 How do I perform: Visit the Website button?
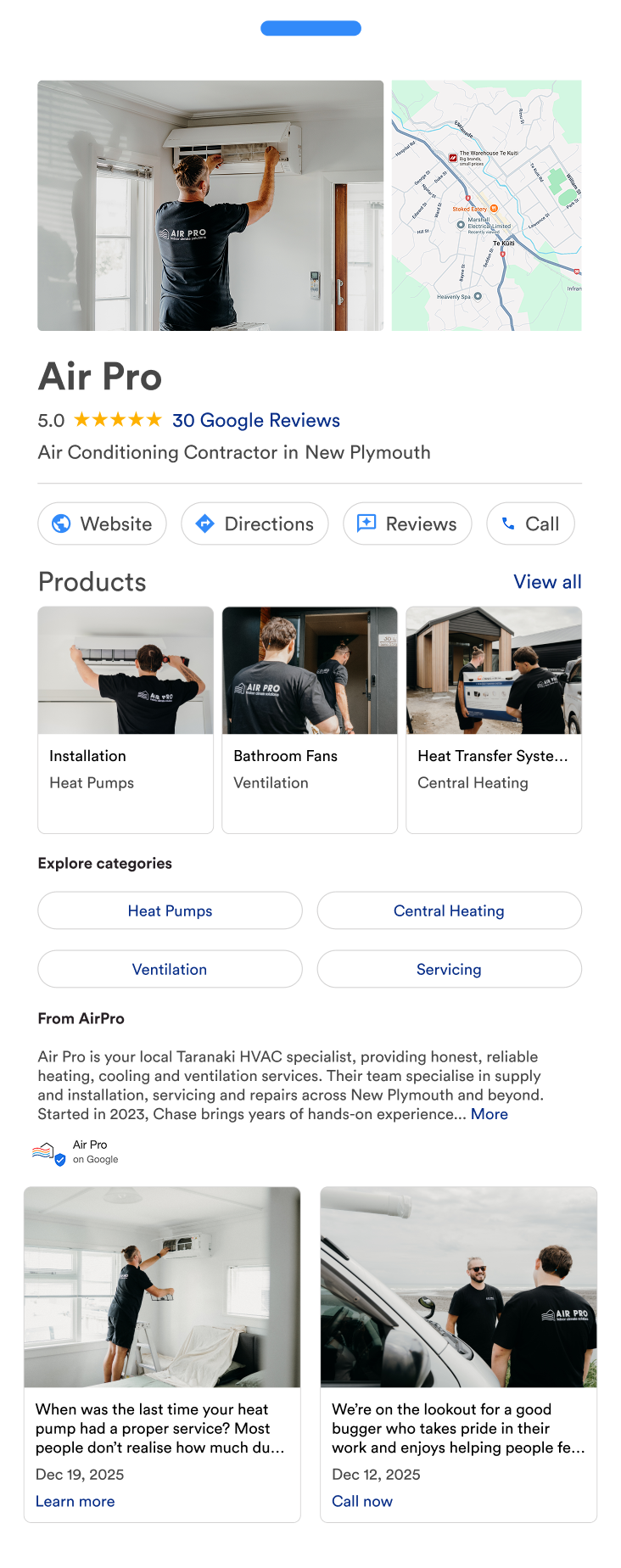pos(102,524)
